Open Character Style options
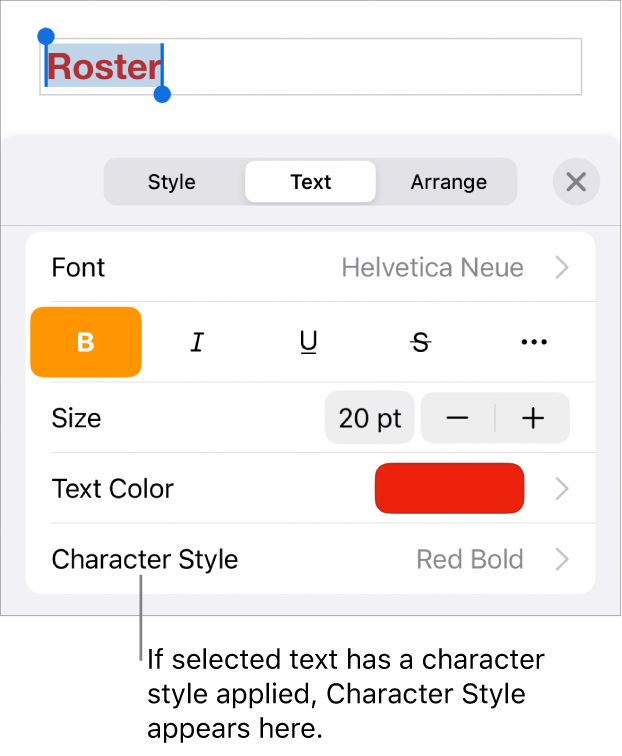Image resolution: width=622 pixels, height=756 pixels. pyautogui.click(x=310, y=559)
